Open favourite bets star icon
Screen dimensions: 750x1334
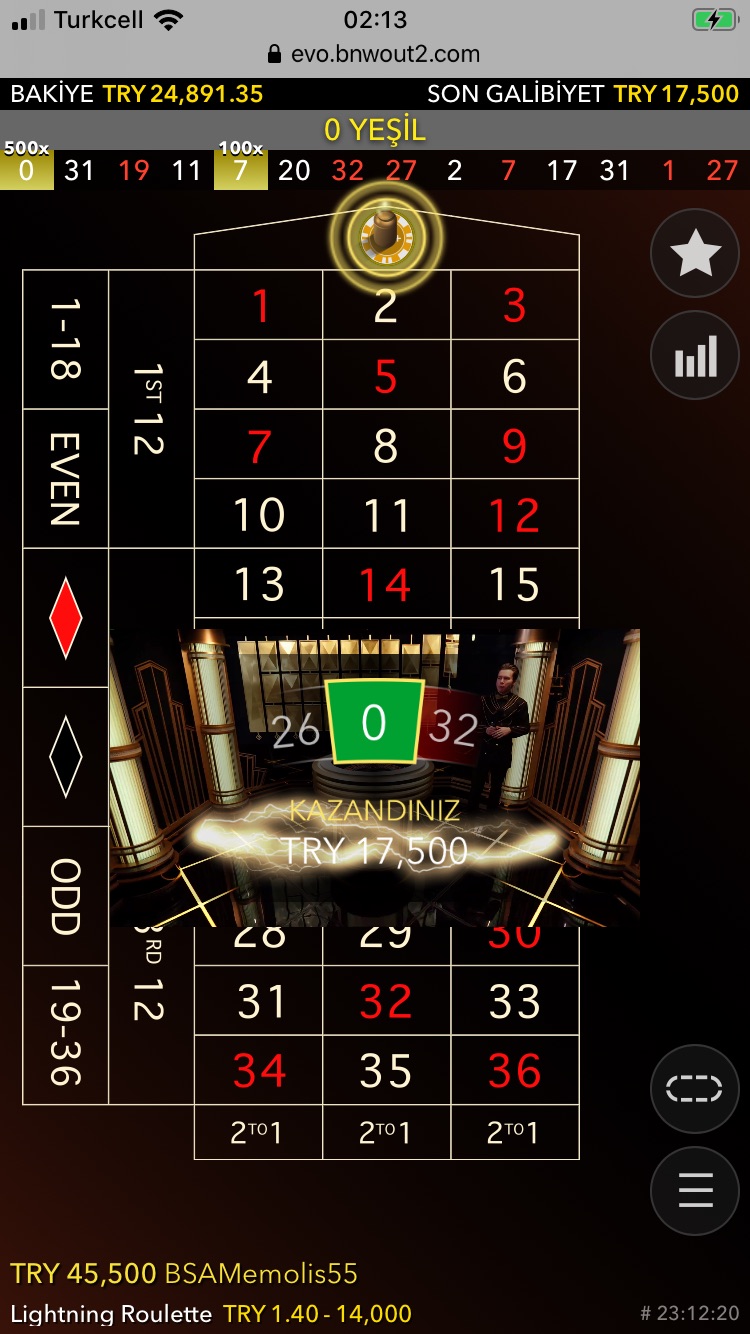coord(695,254)
